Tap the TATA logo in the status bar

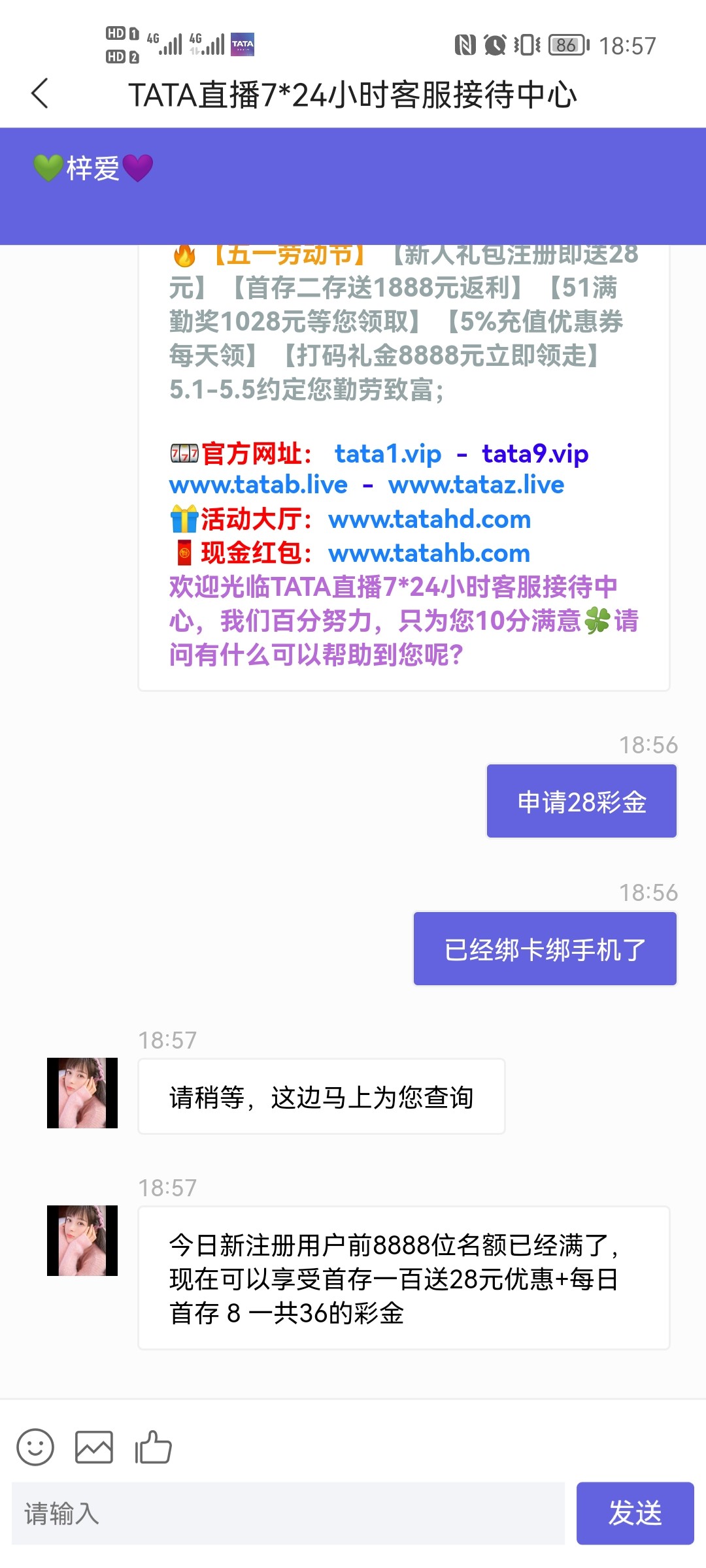242,44
